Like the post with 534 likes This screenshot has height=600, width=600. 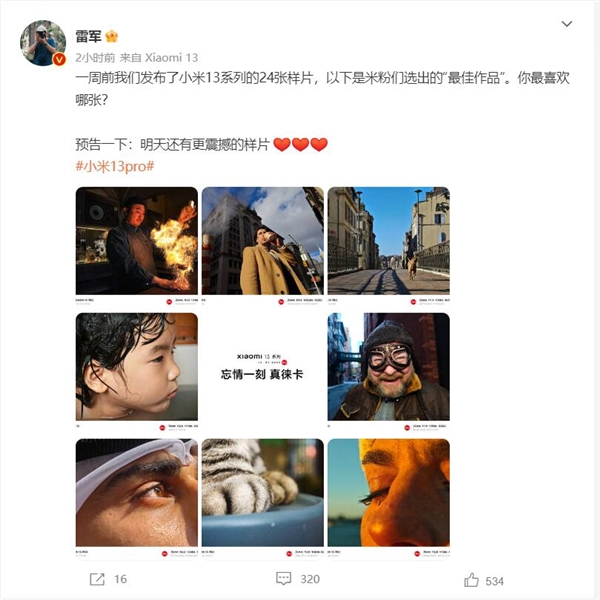[483, 580]
